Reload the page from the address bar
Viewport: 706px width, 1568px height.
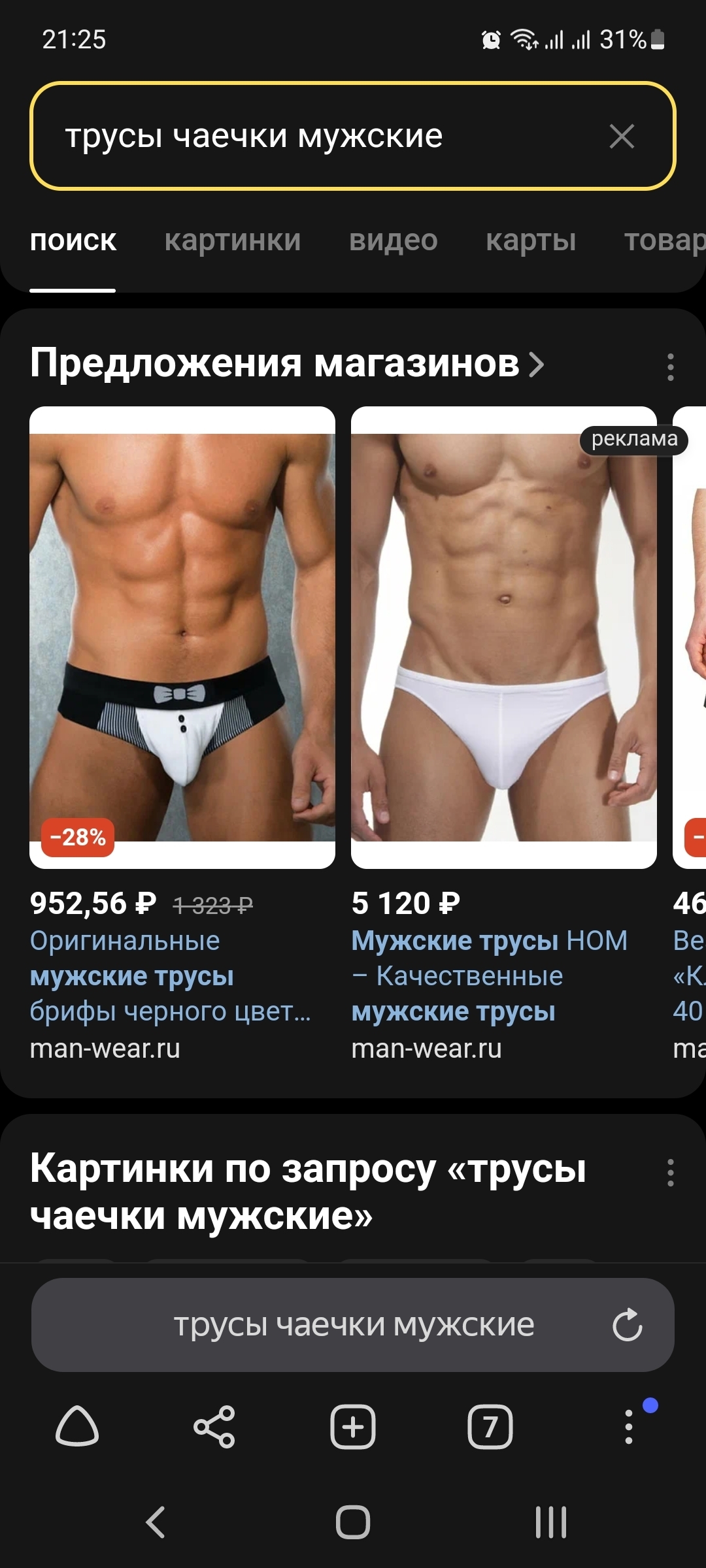(628, 1325)
